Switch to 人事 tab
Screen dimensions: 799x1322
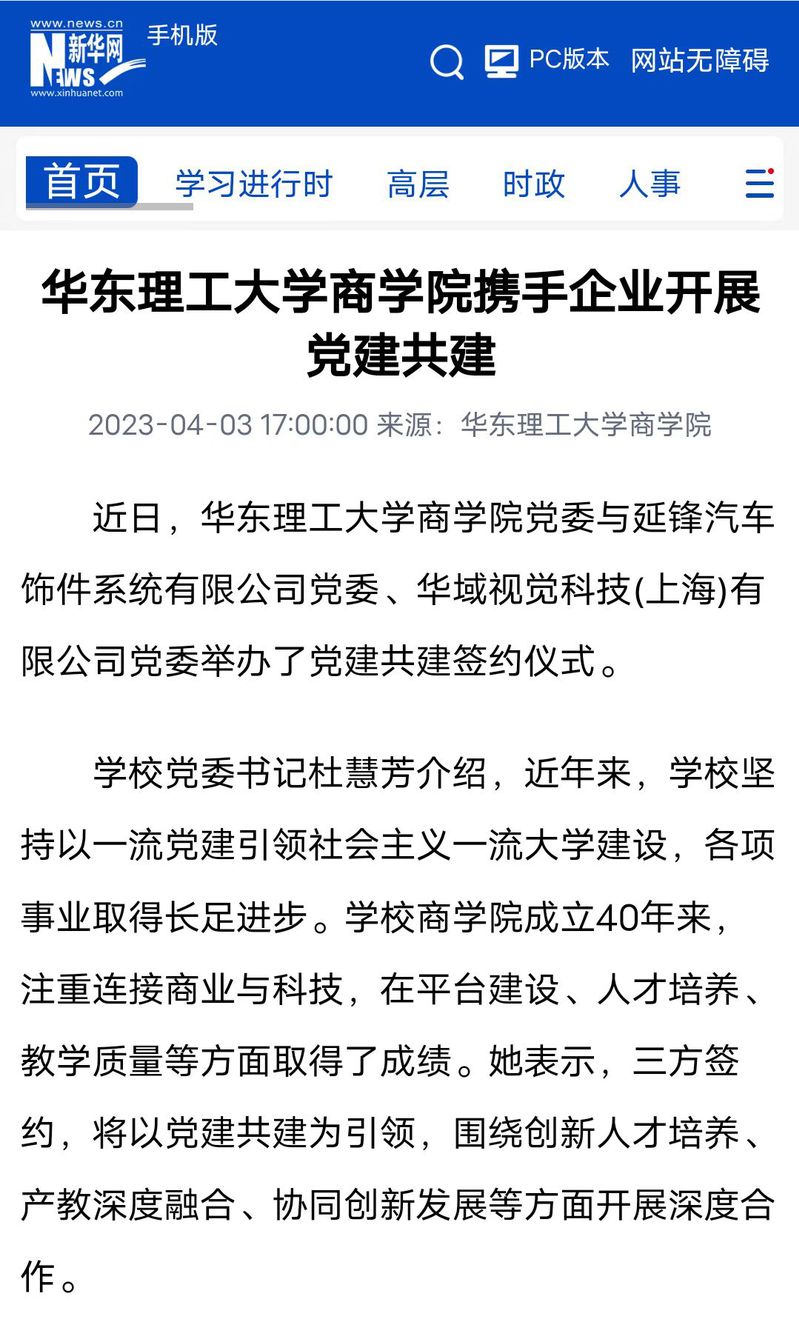coord(650,184)
